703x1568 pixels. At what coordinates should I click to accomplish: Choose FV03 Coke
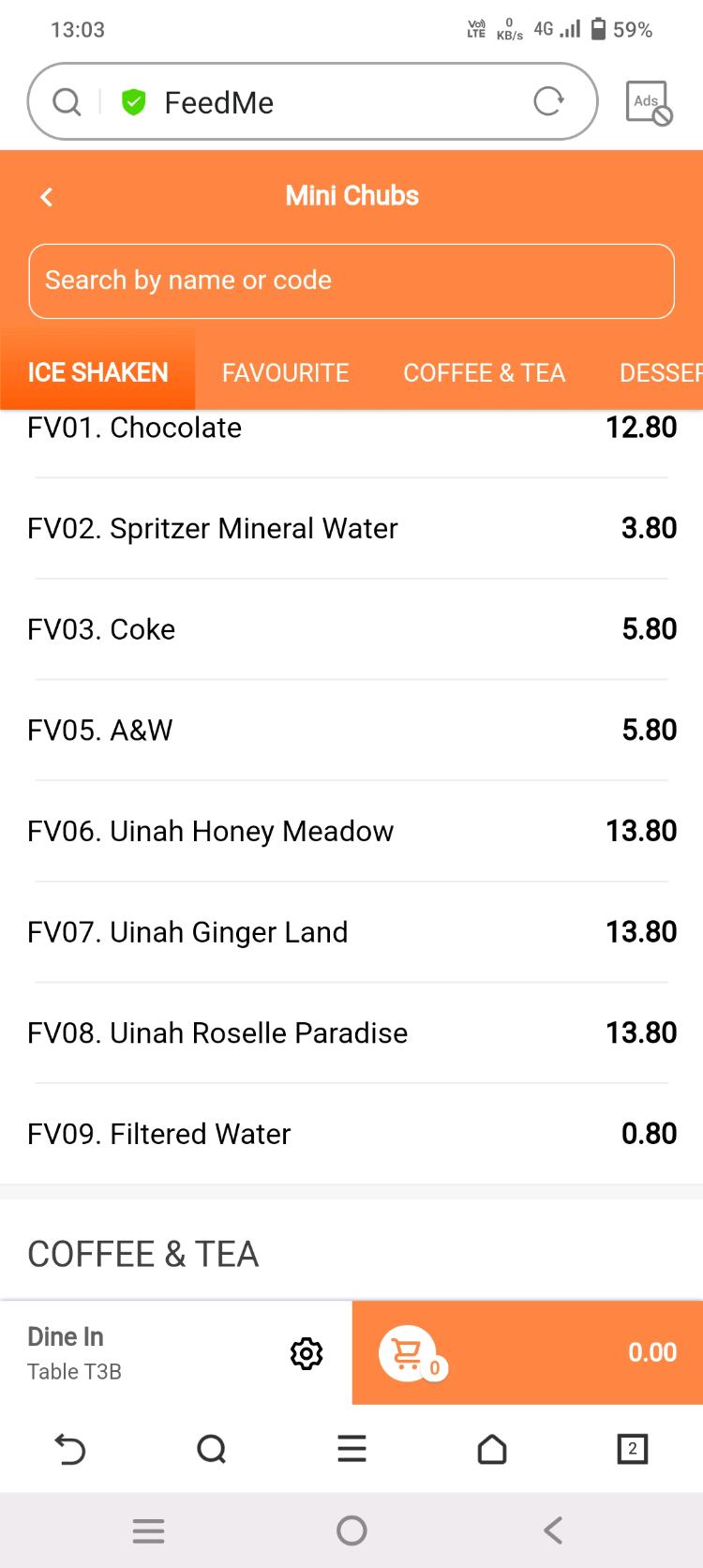351,629
